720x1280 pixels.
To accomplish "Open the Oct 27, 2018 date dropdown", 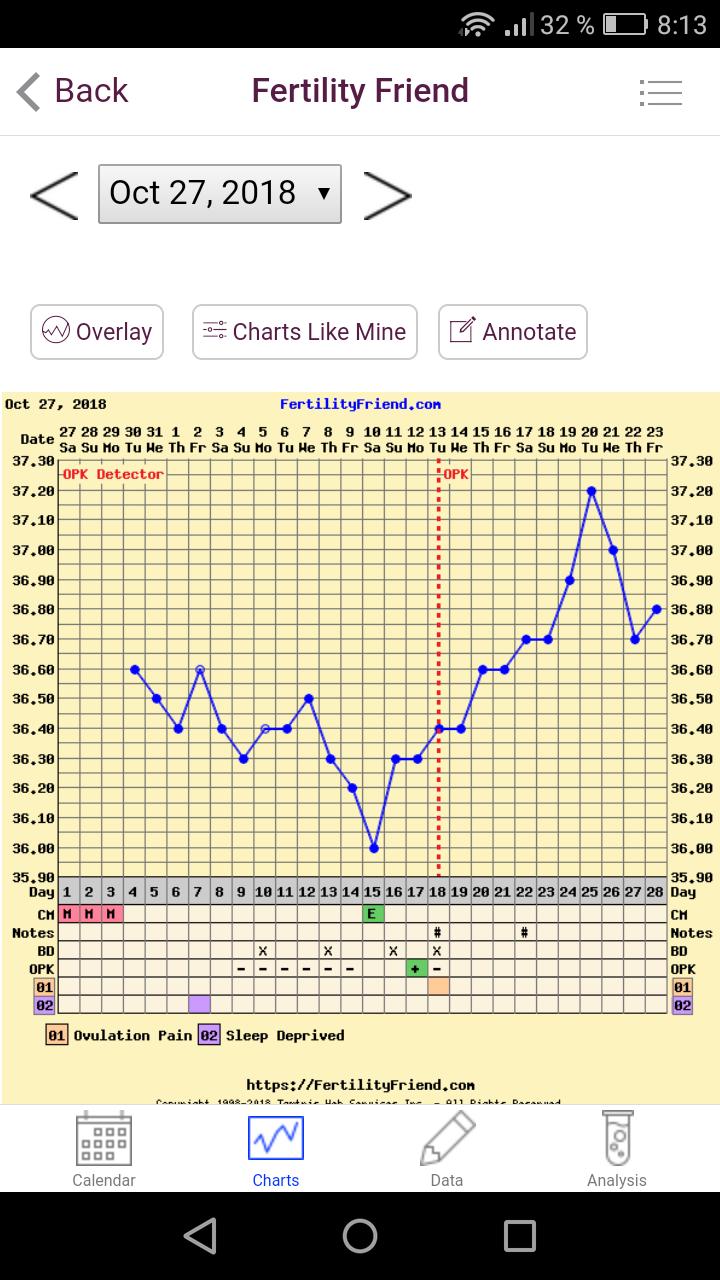I will coord(220,193).
